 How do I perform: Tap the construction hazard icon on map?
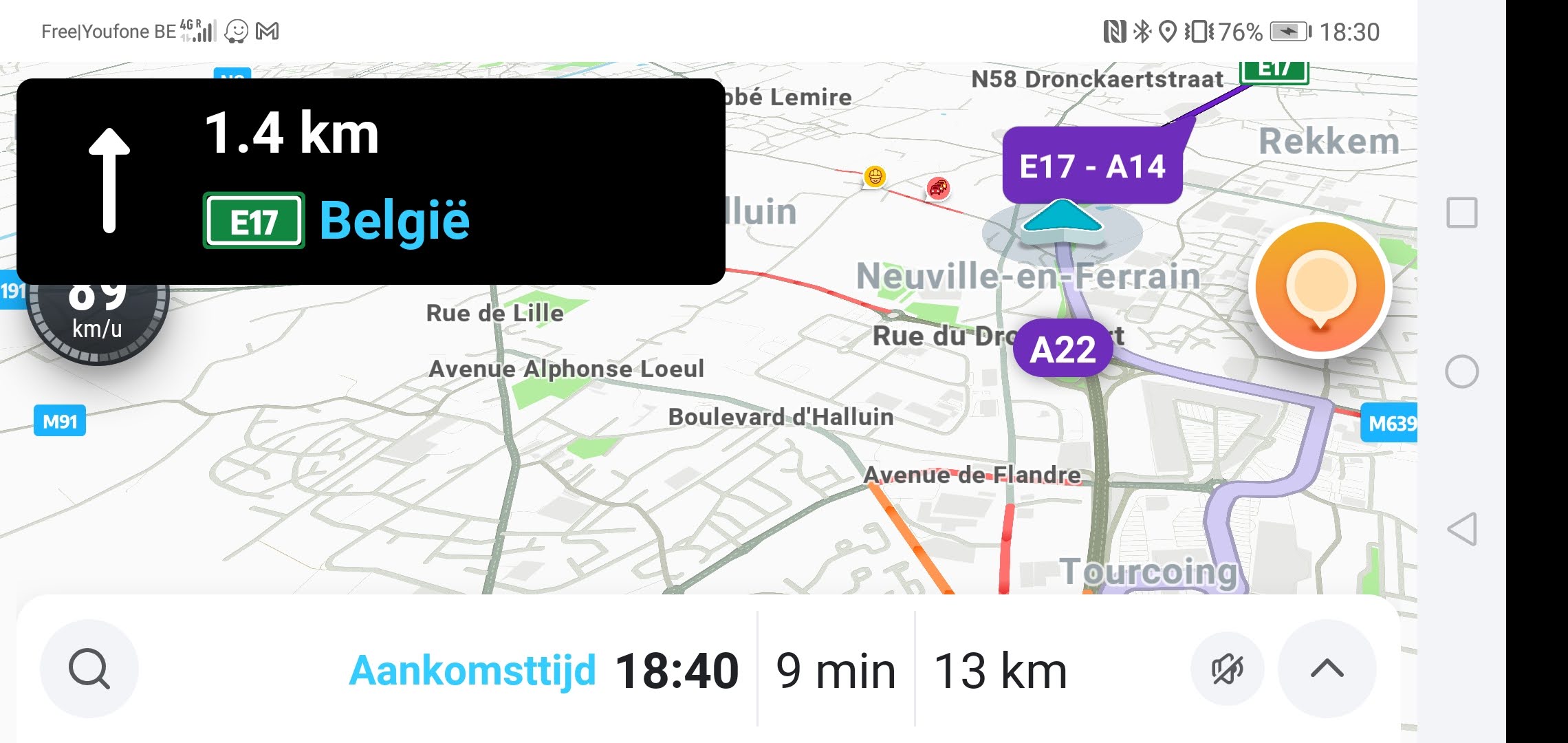click(874, 177)
